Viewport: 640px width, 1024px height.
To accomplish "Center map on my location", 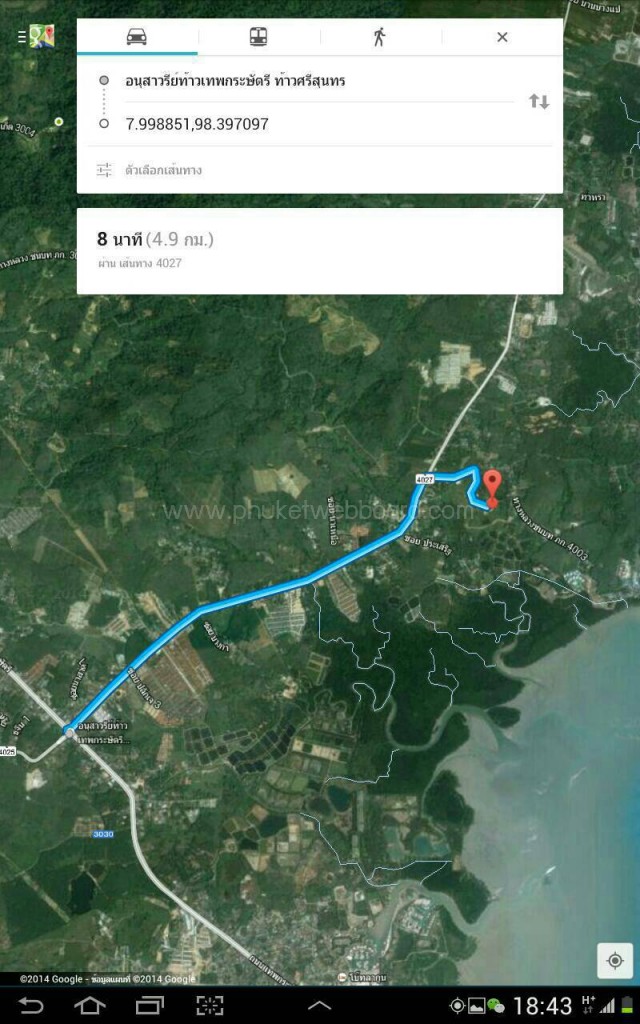I will 614,960.
